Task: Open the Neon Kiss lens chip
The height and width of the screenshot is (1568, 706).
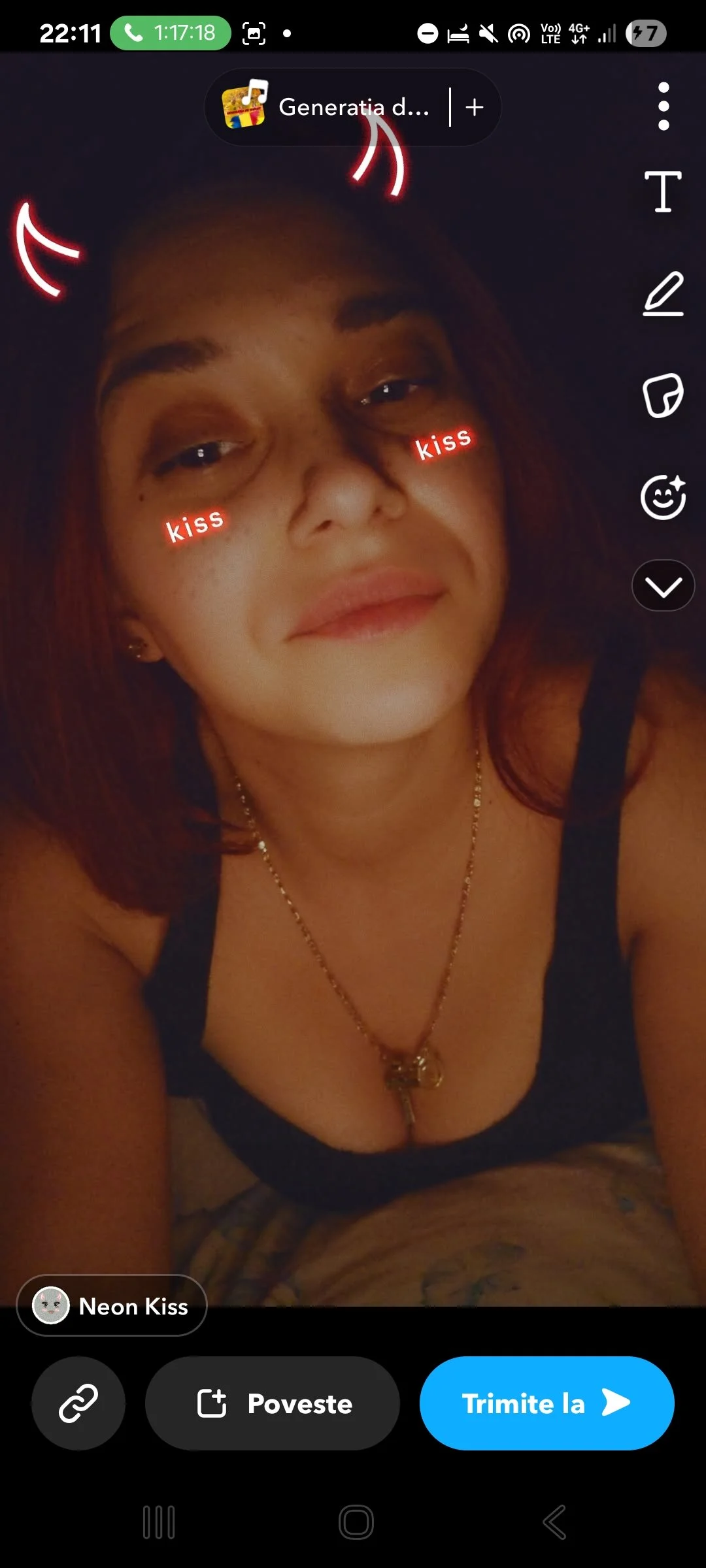Action: [x=112, y=1306]
